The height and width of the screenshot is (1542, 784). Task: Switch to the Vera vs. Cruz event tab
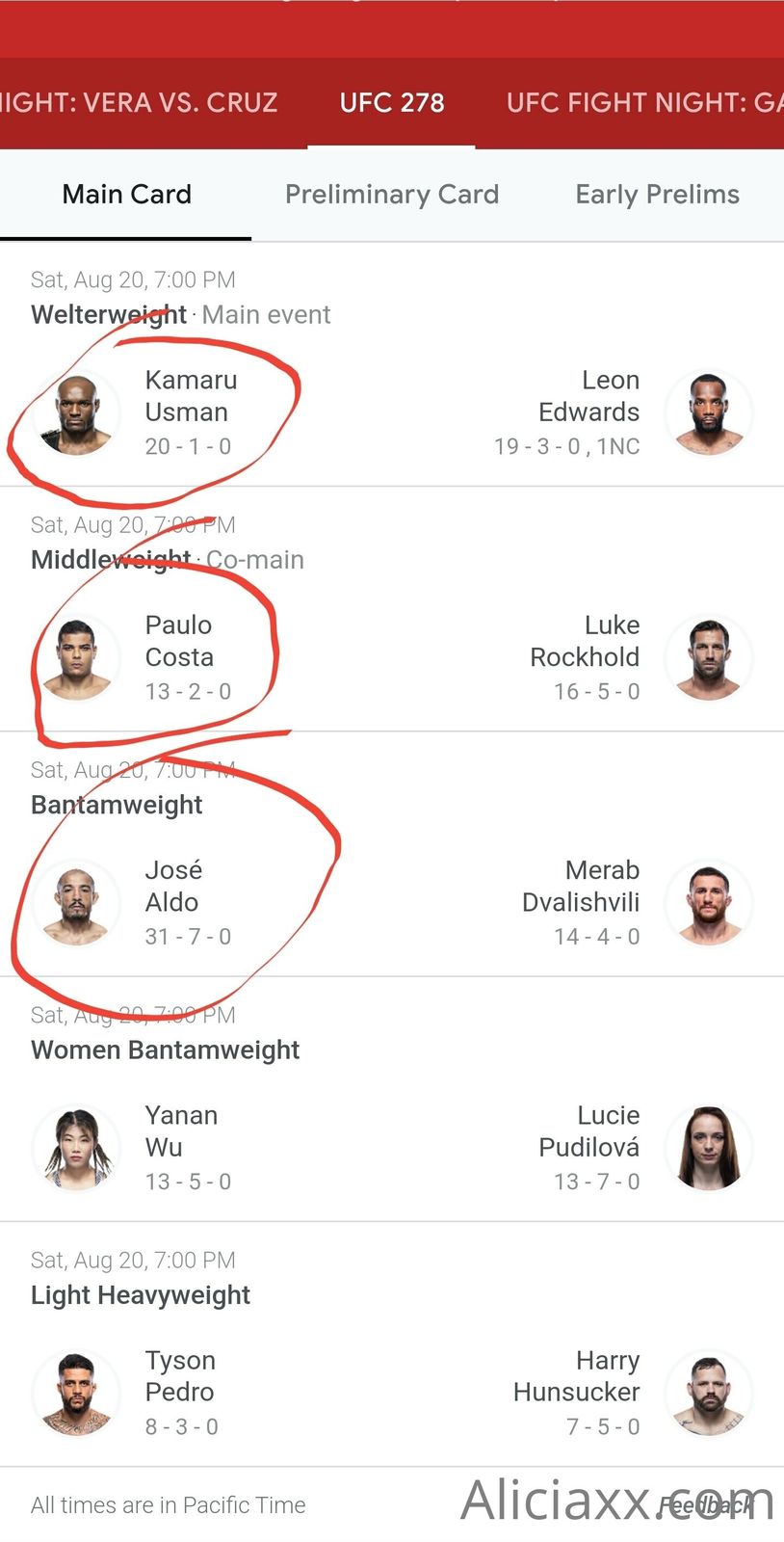pos(140,102)
